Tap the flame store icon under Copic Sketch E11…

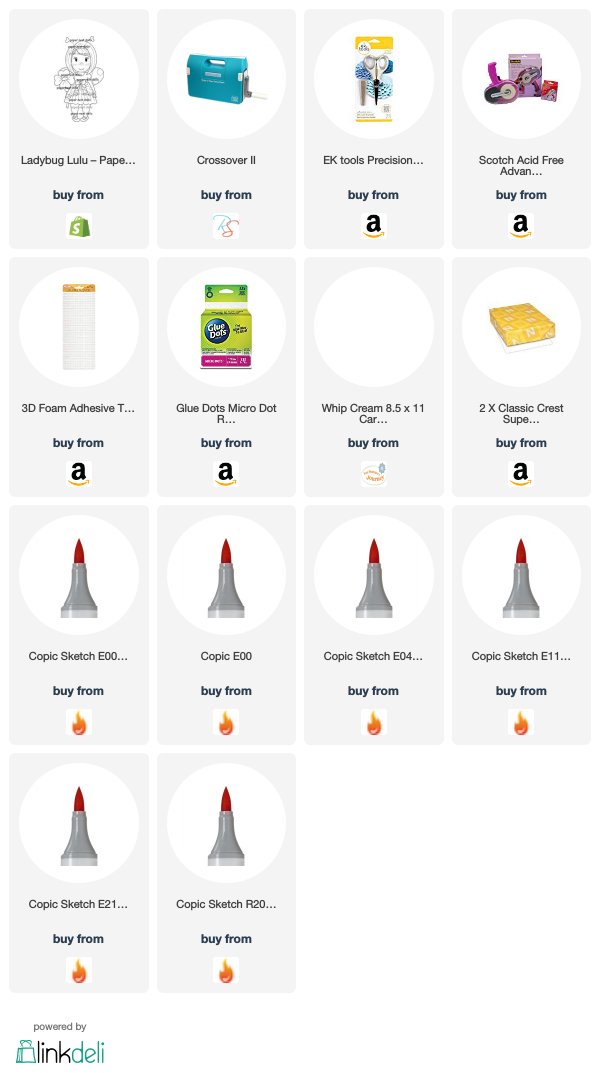pyautogui.click(x=521, y=722)
